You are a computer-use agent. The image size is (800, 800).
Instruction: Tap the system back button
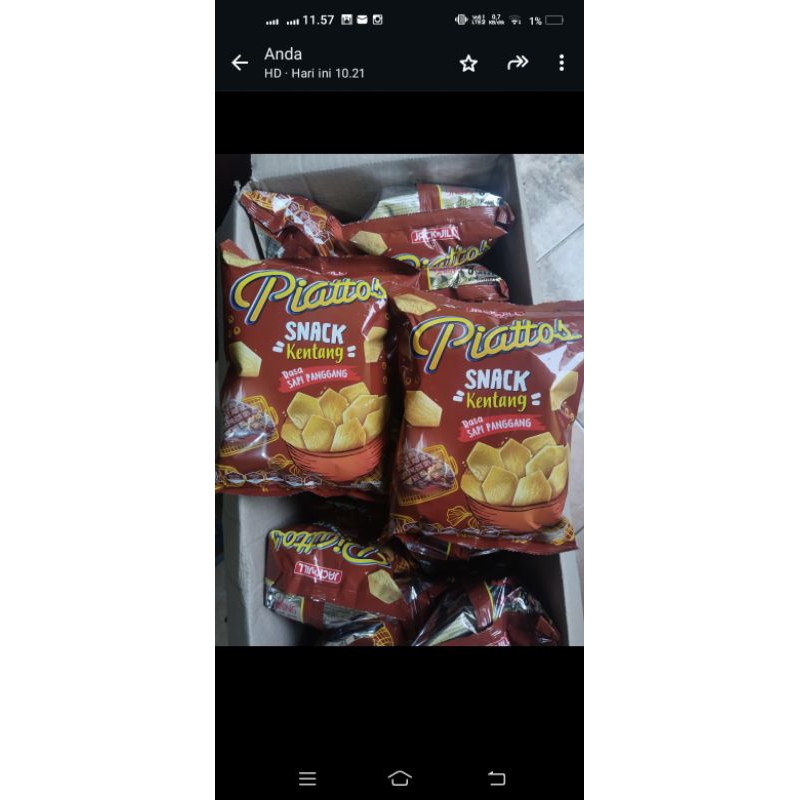tap(496, 778)
